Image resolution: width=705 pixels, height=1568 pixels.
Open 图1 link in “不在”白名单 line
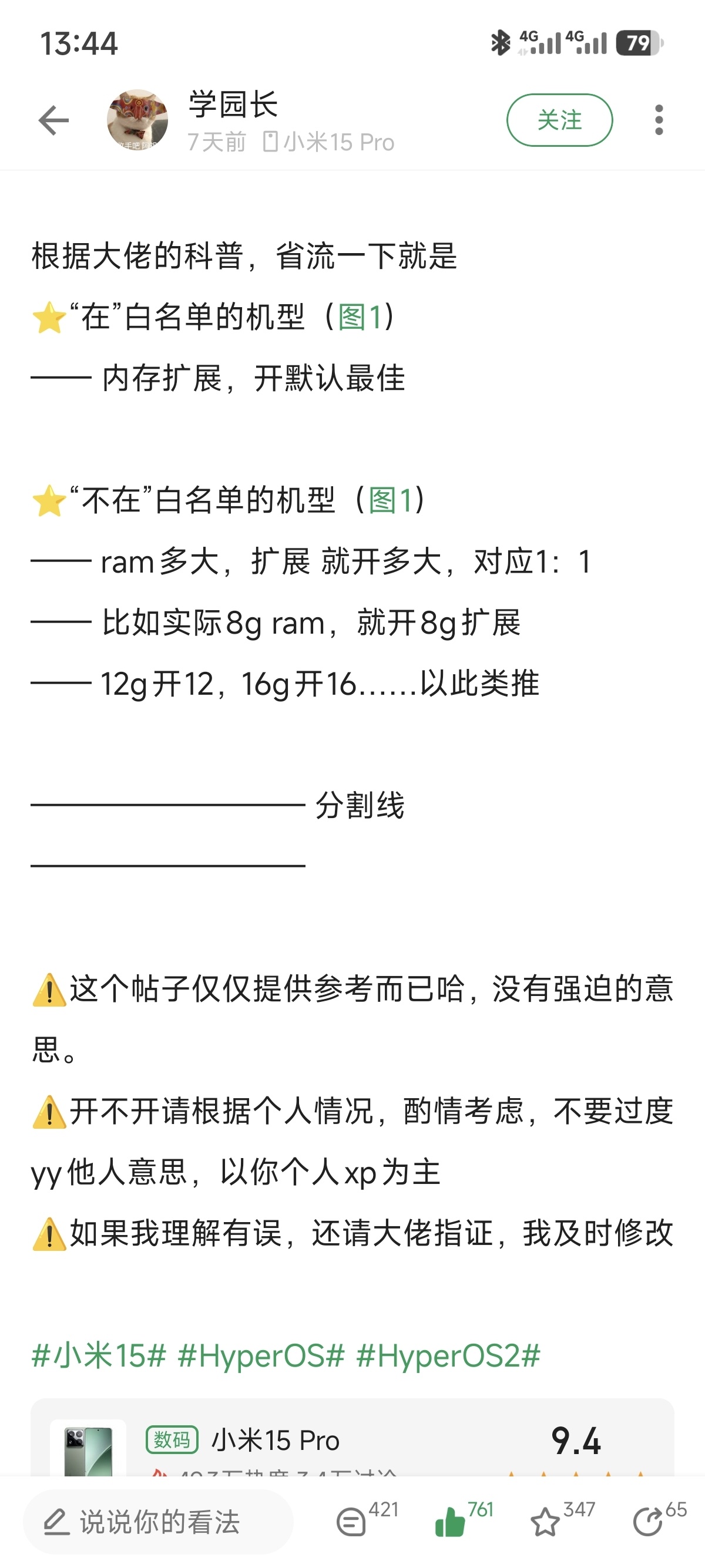click(x=390, y=500)
